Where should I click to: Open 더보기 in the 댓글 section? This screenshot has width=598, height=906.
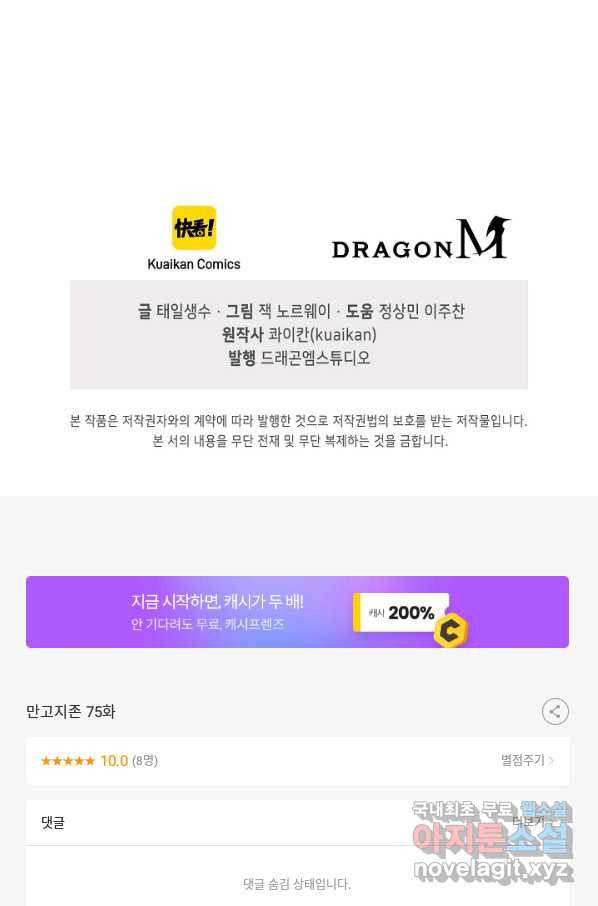pyautogui.click(x=528, y=821)
